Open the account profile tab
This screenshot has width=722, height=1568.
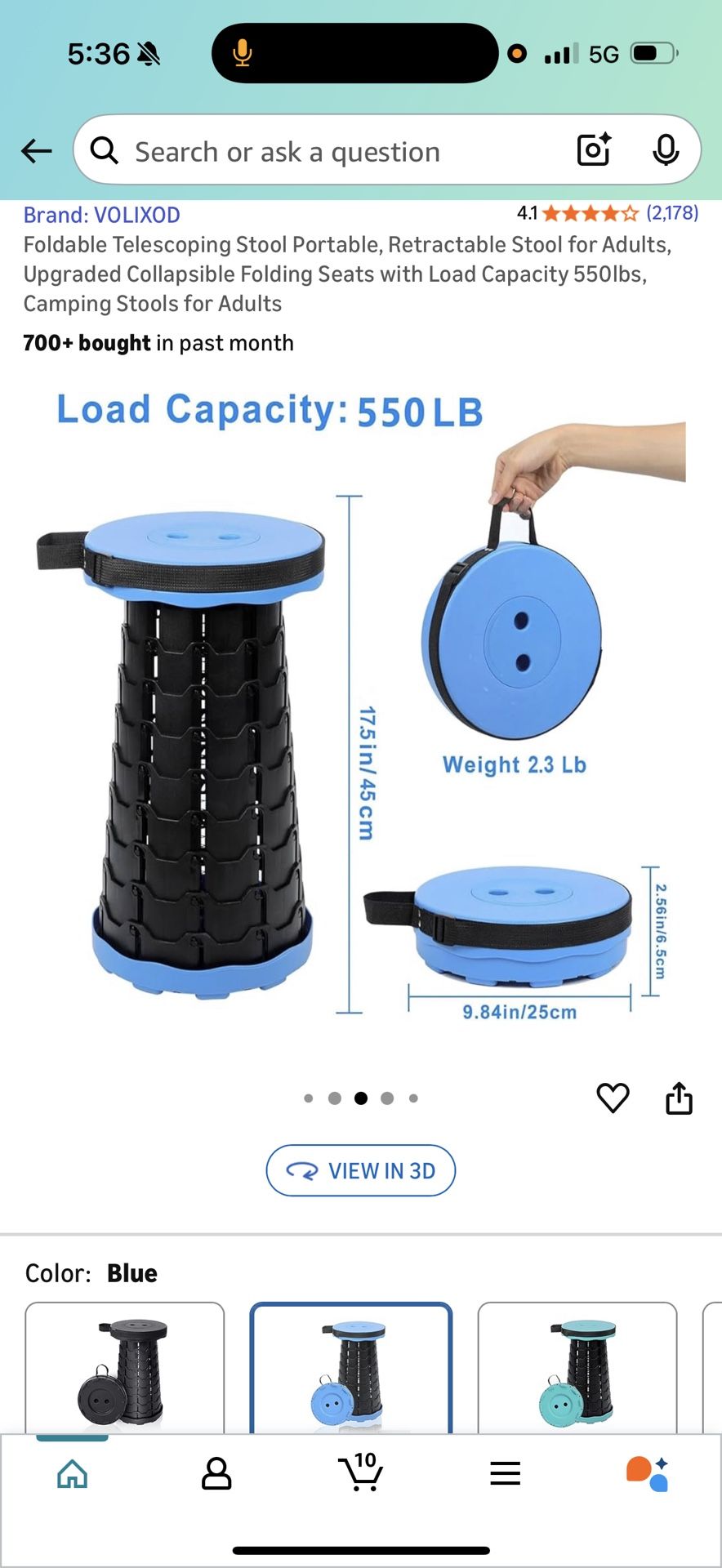click(x=216, y=1473)
